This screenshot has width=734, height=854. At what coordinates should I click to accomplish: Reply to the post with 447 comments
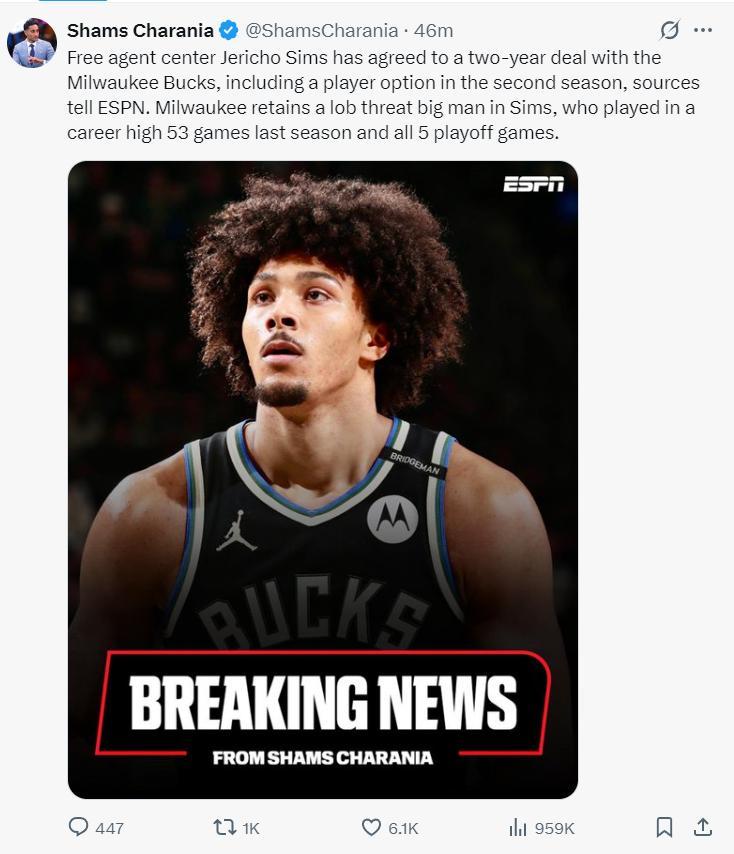[x=80, y=827]
